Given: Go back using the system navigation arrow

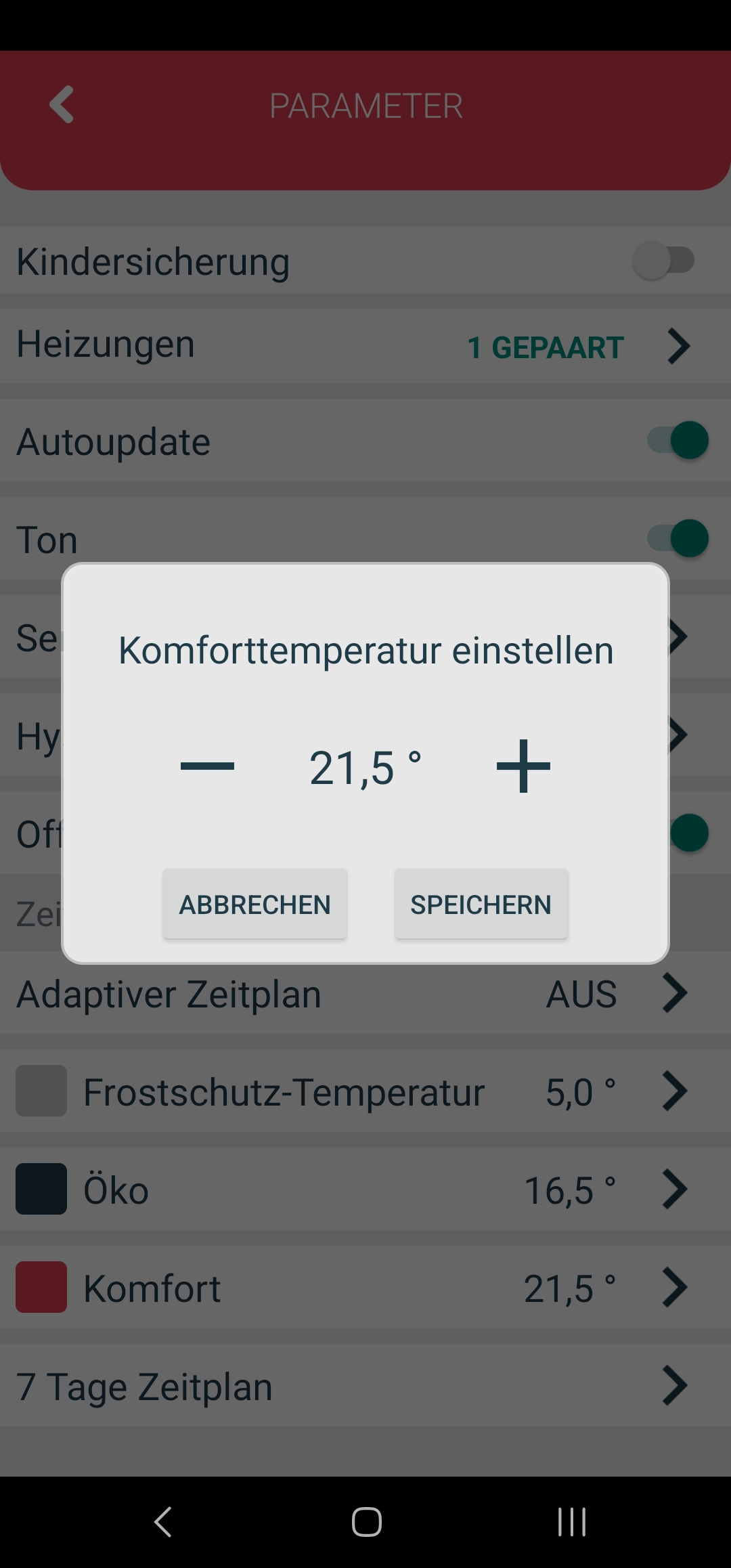Looking at the screenshot, I should (163, 1522).
